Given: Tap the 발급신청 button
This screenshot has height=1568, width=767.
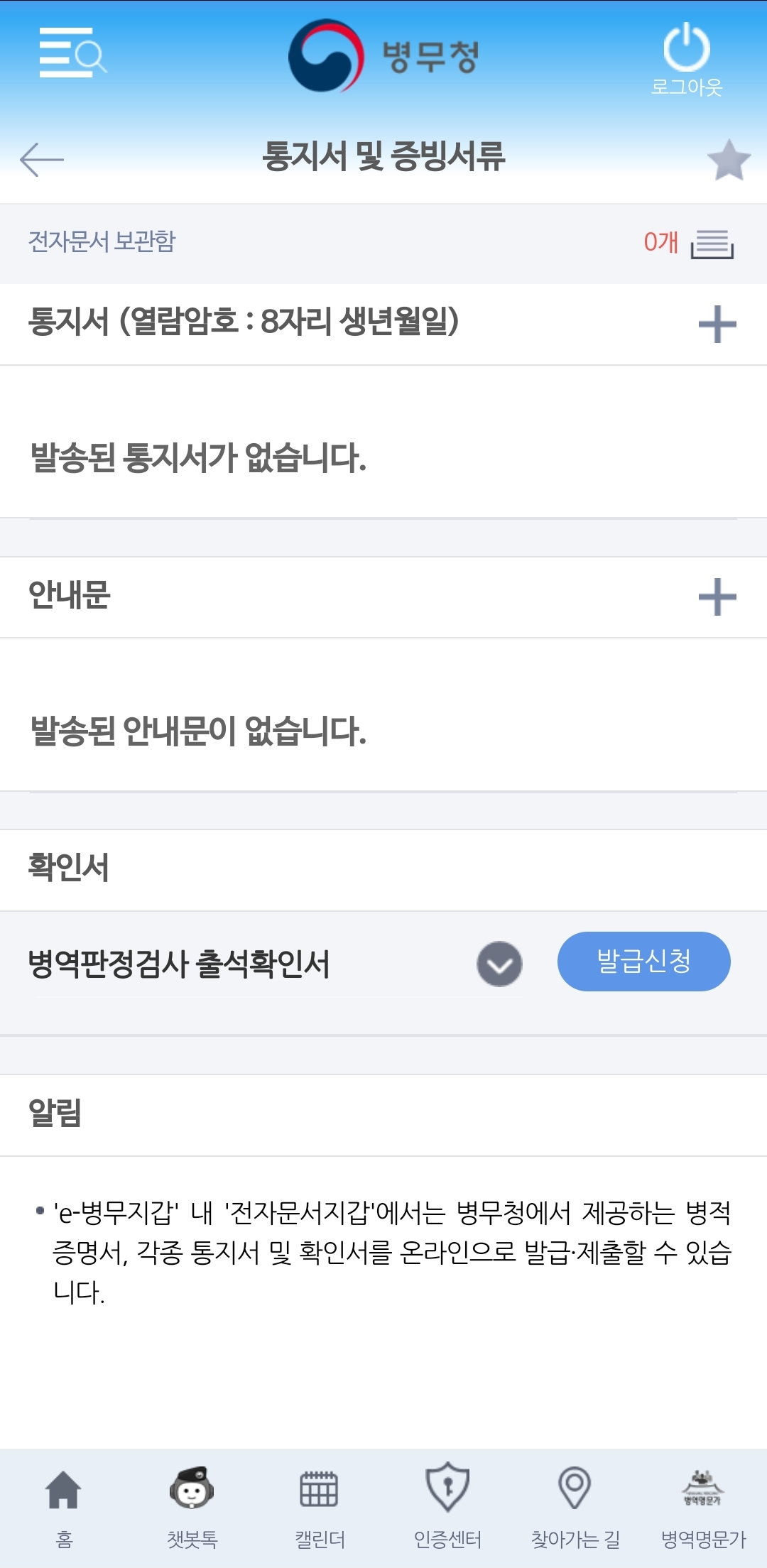Looking at the screenshot, I should (x=643, y=962).
